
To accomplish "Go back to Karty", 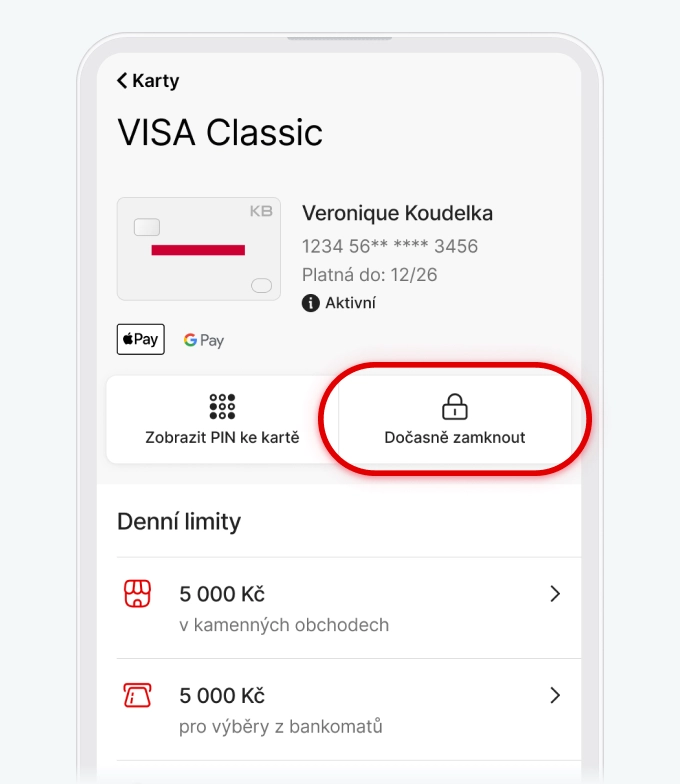I will click(x=147, y=81).
